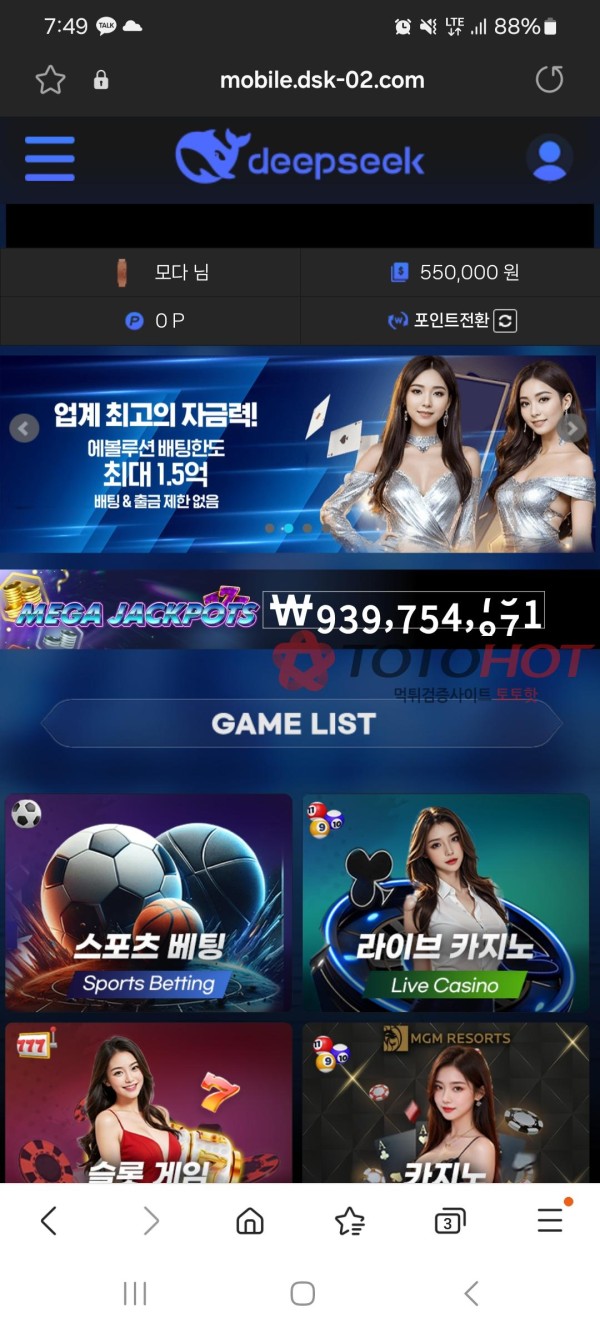Go to the browser home page

pos(249,1220)
